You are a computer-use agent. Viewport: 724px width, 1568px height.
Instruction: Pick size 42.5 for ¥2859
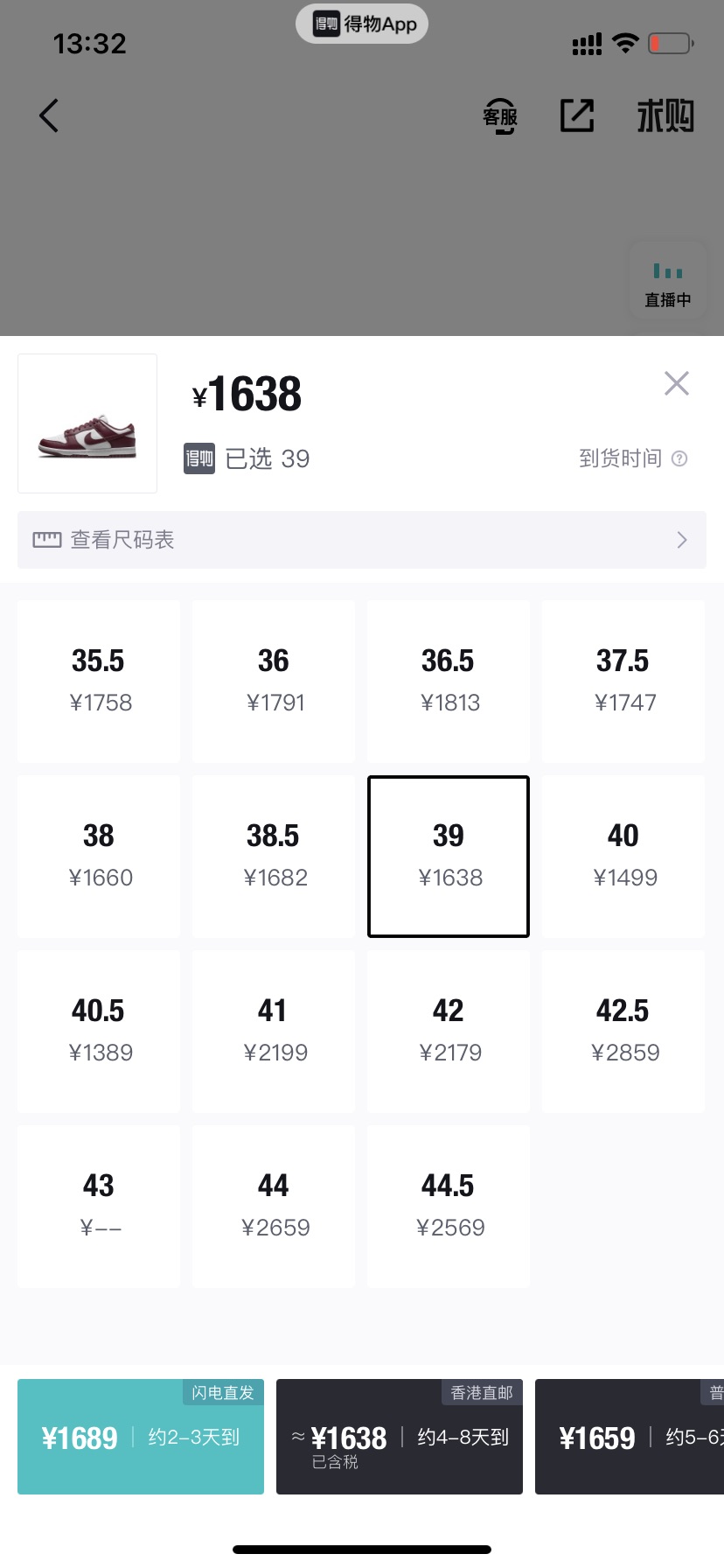coord(623,1031)
